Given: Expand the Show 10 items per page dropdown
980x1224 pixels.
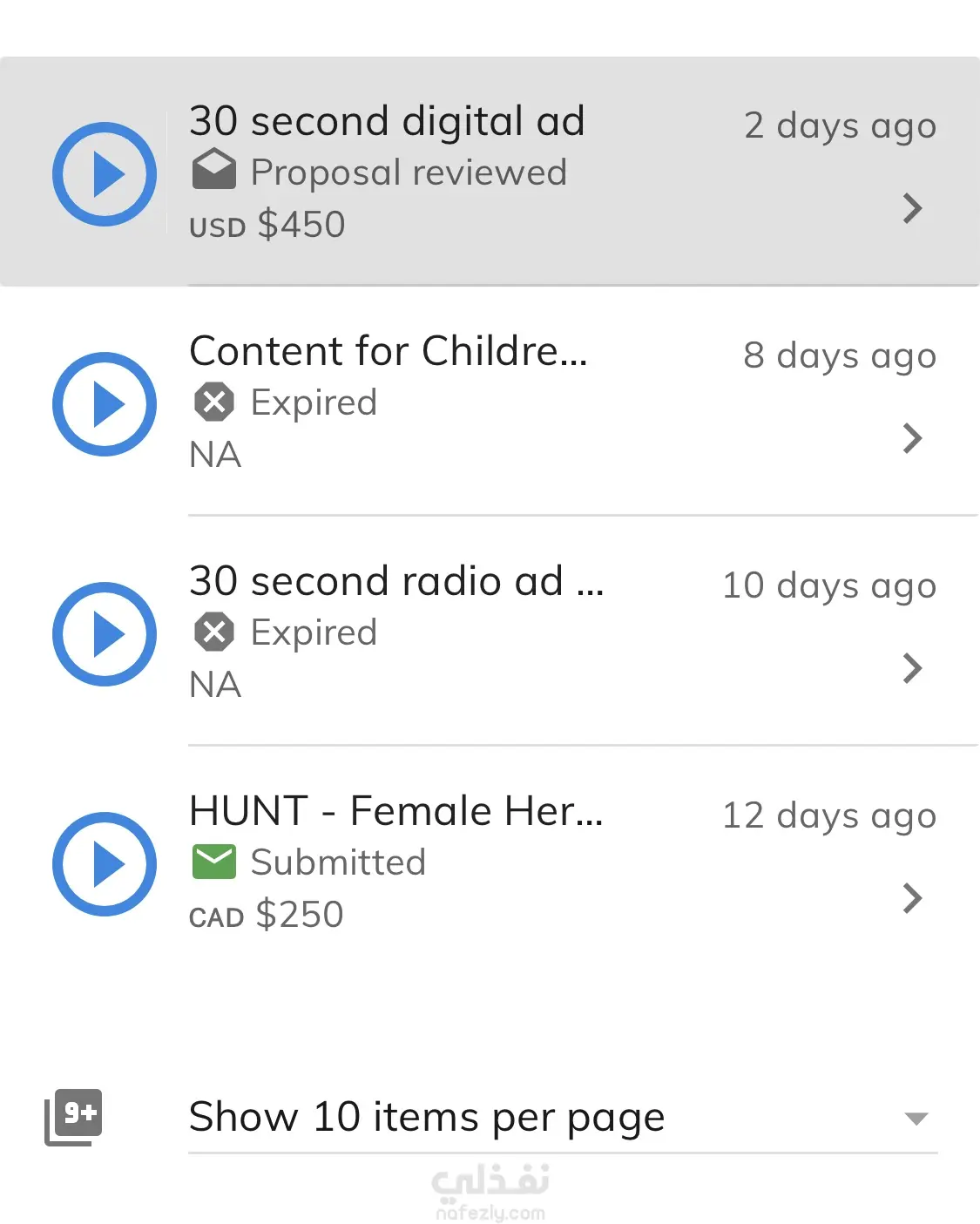Looking at the screenshot, I should (915, 1119).
